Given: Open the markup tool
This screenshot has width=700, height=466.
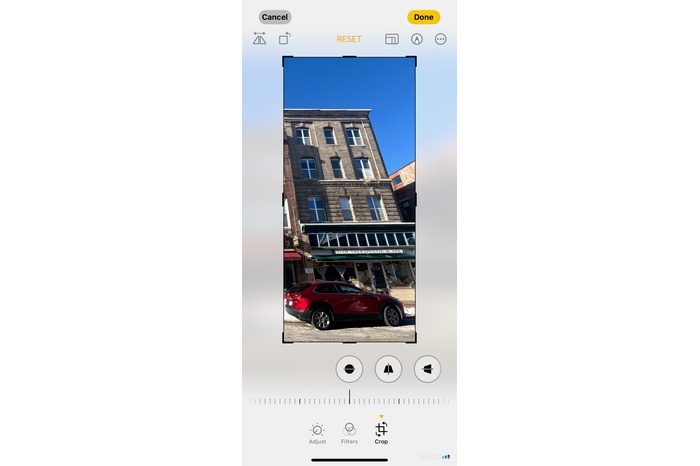Looking at the screenshot, I should 417,39.
